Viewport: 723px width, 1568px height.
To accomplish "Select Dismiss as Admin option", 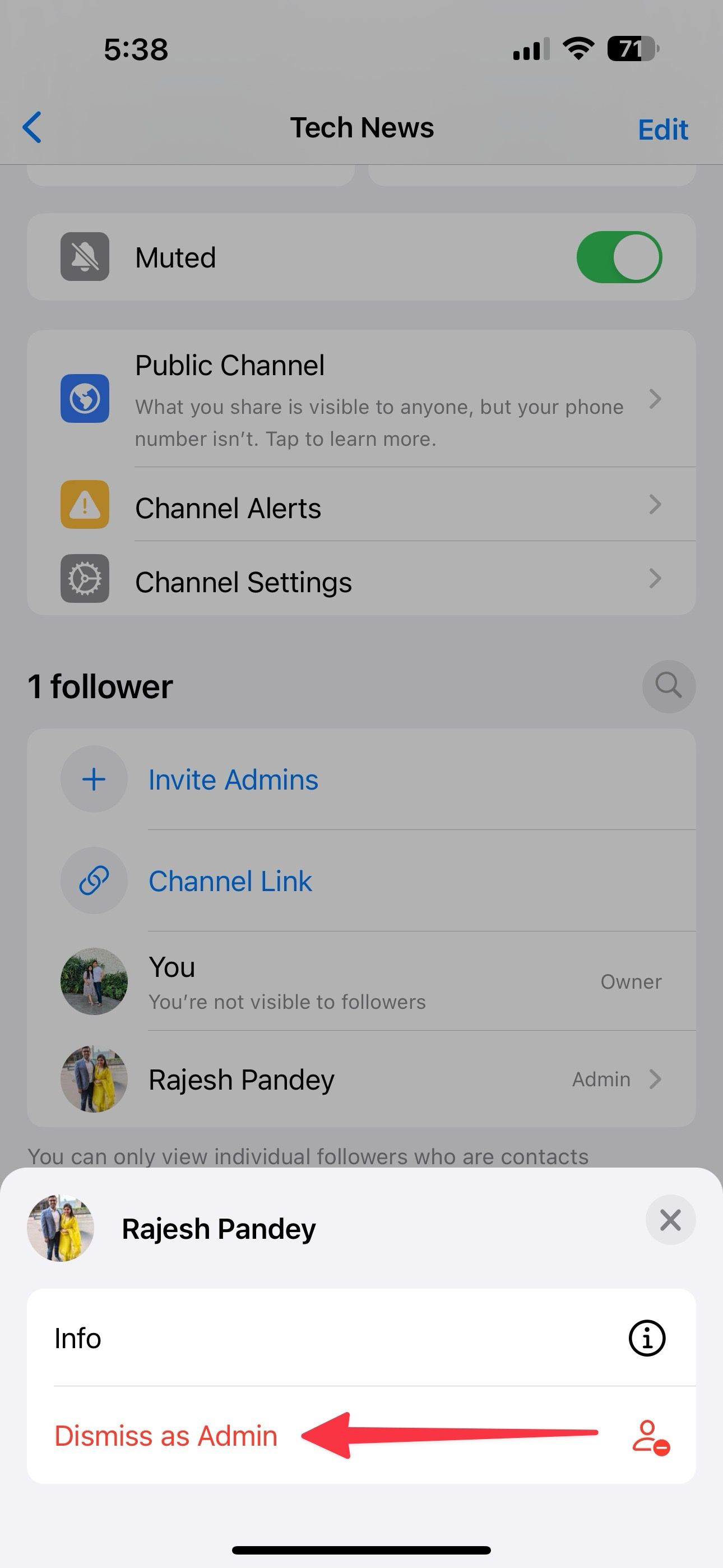I will tap(165, 1435).
